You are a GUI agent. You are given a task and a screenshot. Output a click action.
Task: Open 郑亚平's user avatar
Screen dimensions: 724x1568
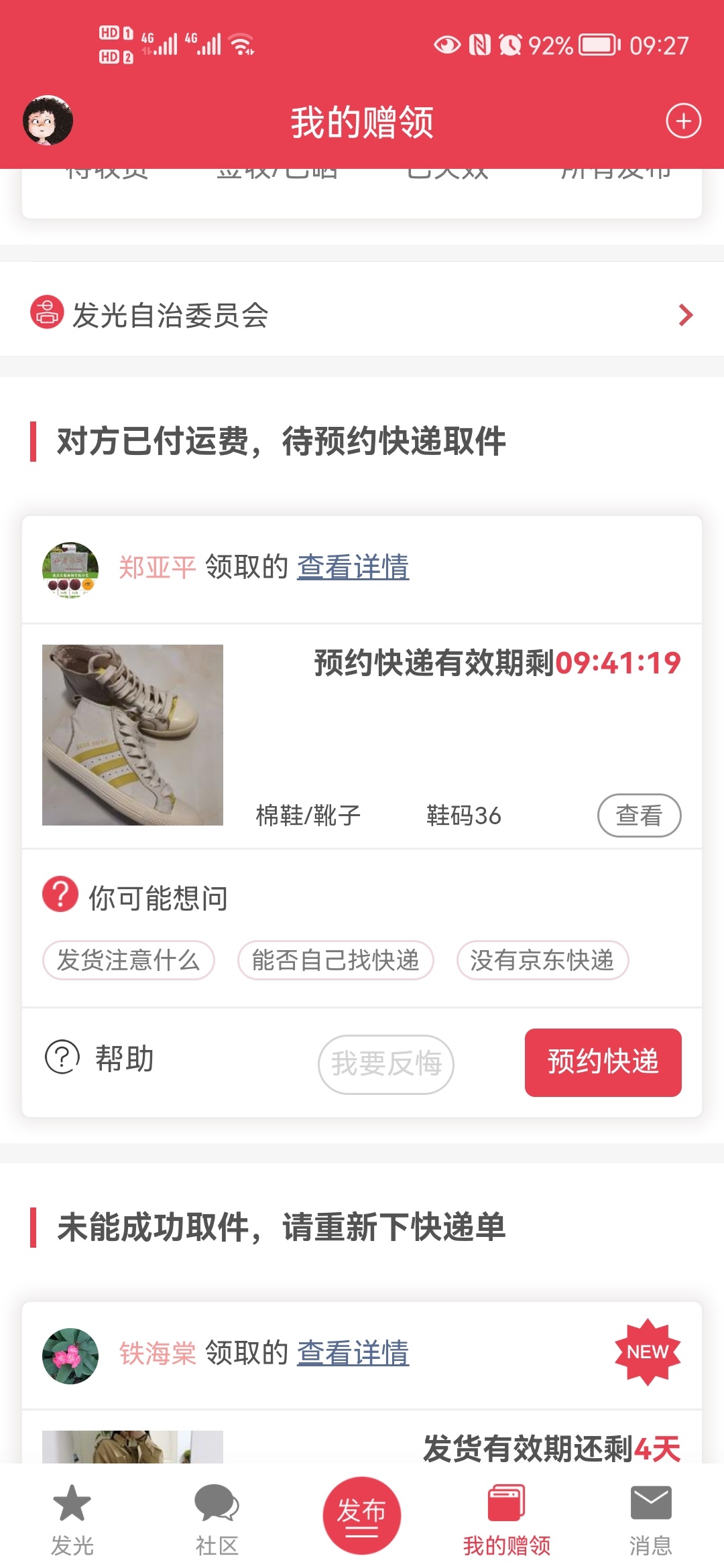coord(70,570)
